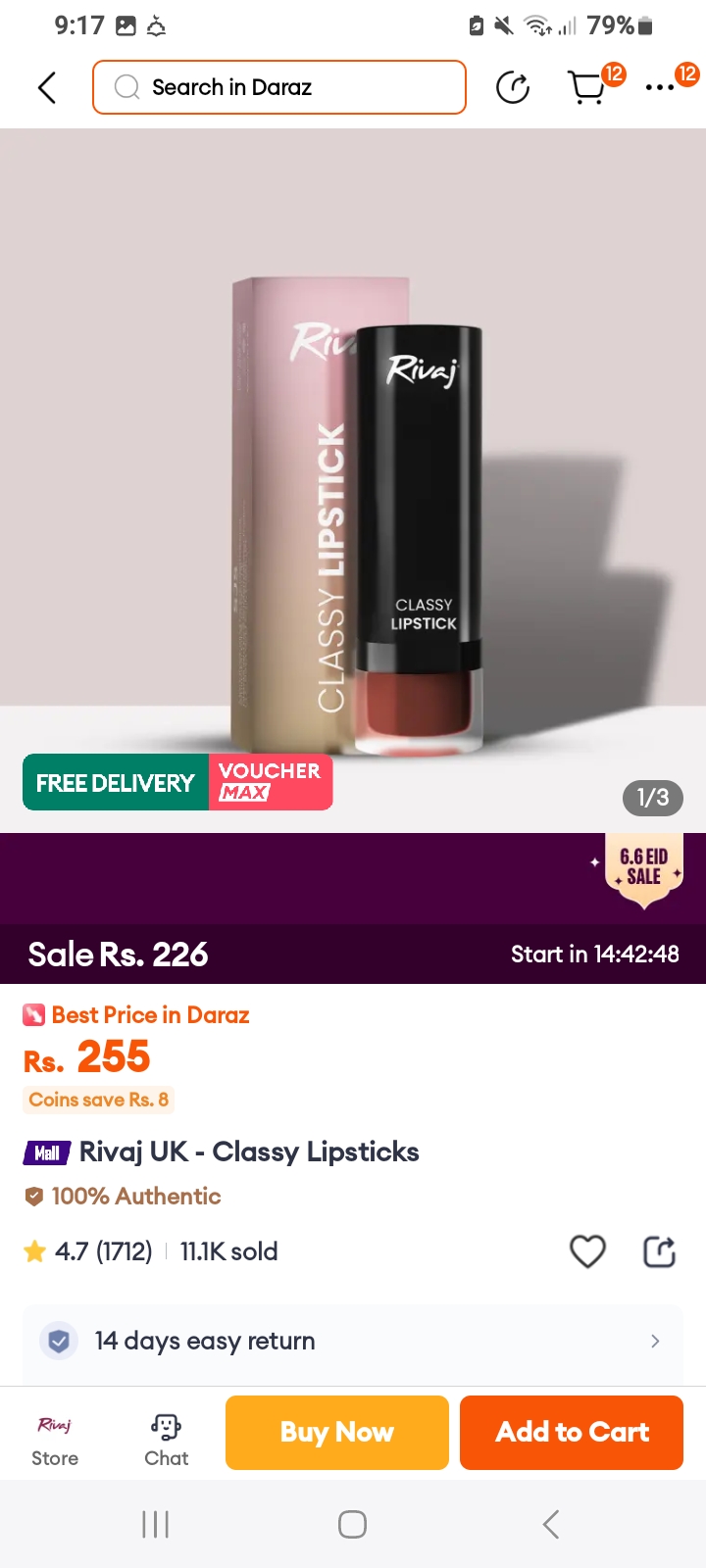The image size is (706, 1568).
Task: Visit the Rivaj Store
Action: 55,1440
